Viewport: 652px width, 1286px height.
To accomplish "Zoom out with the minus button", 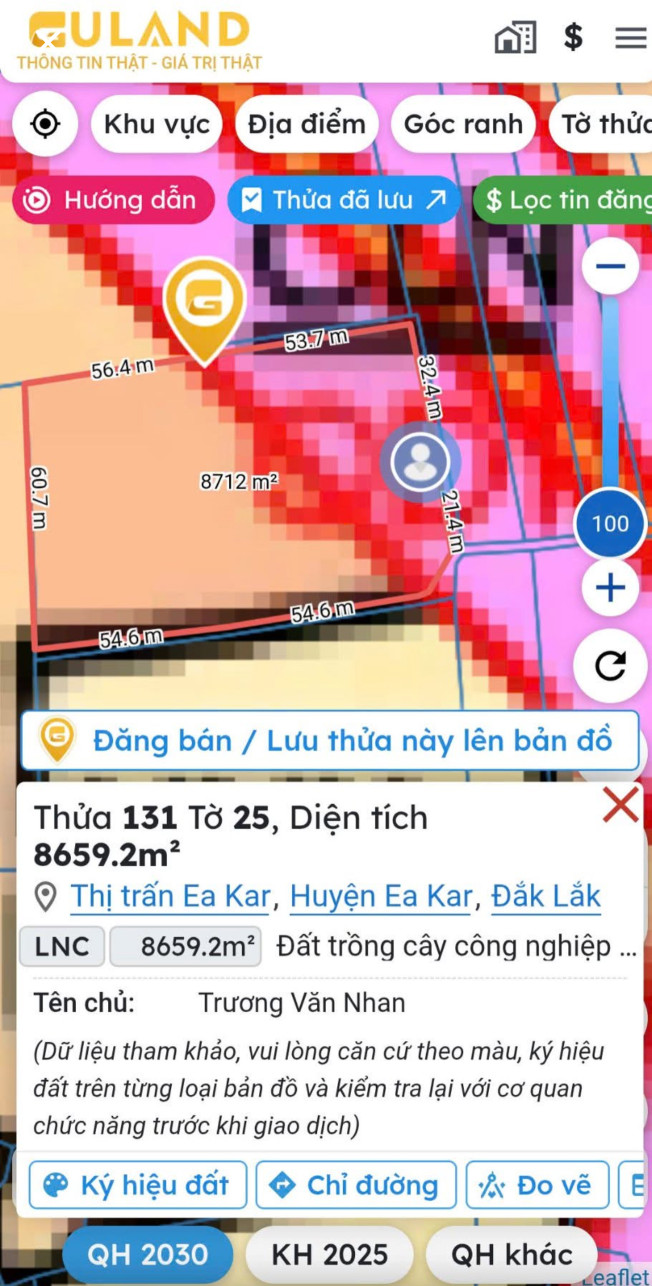I will click(610, 267).
